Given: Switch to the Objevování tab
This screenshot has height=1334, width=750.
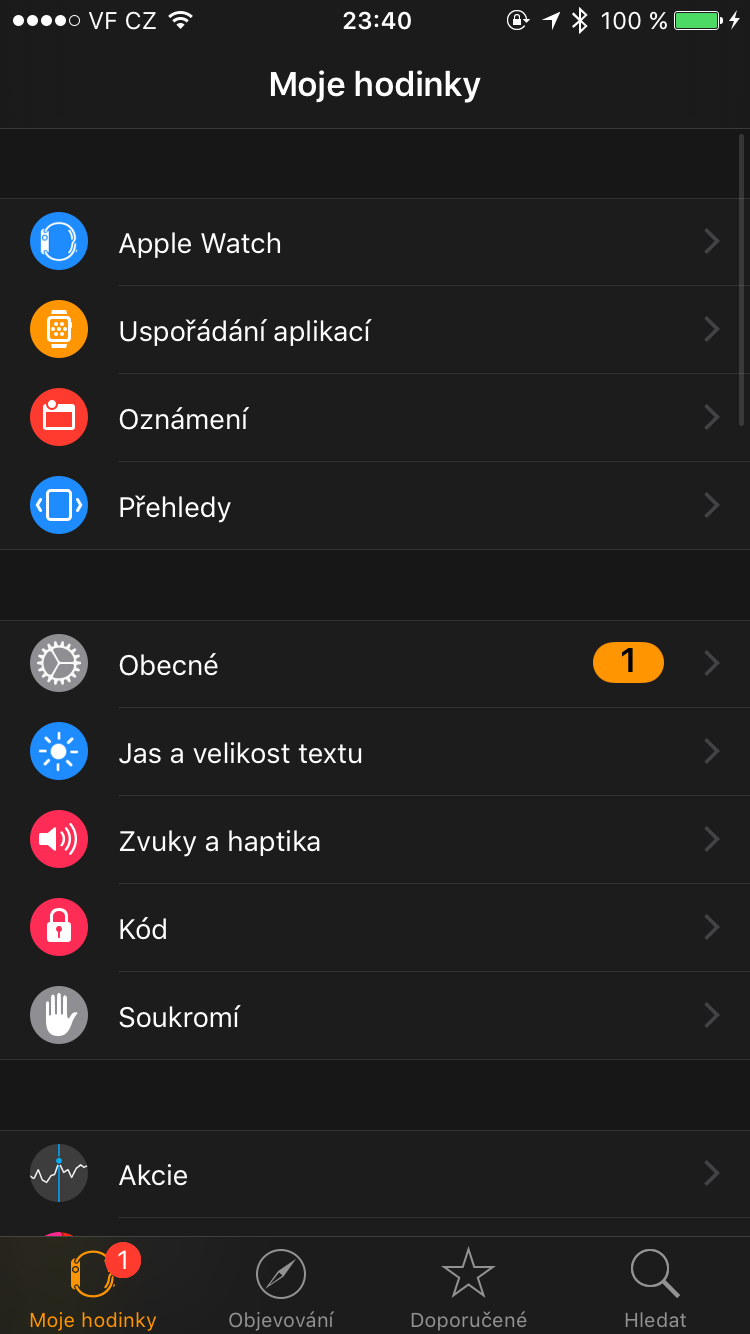Looking at the screenshot, I should pos(281,1288).
